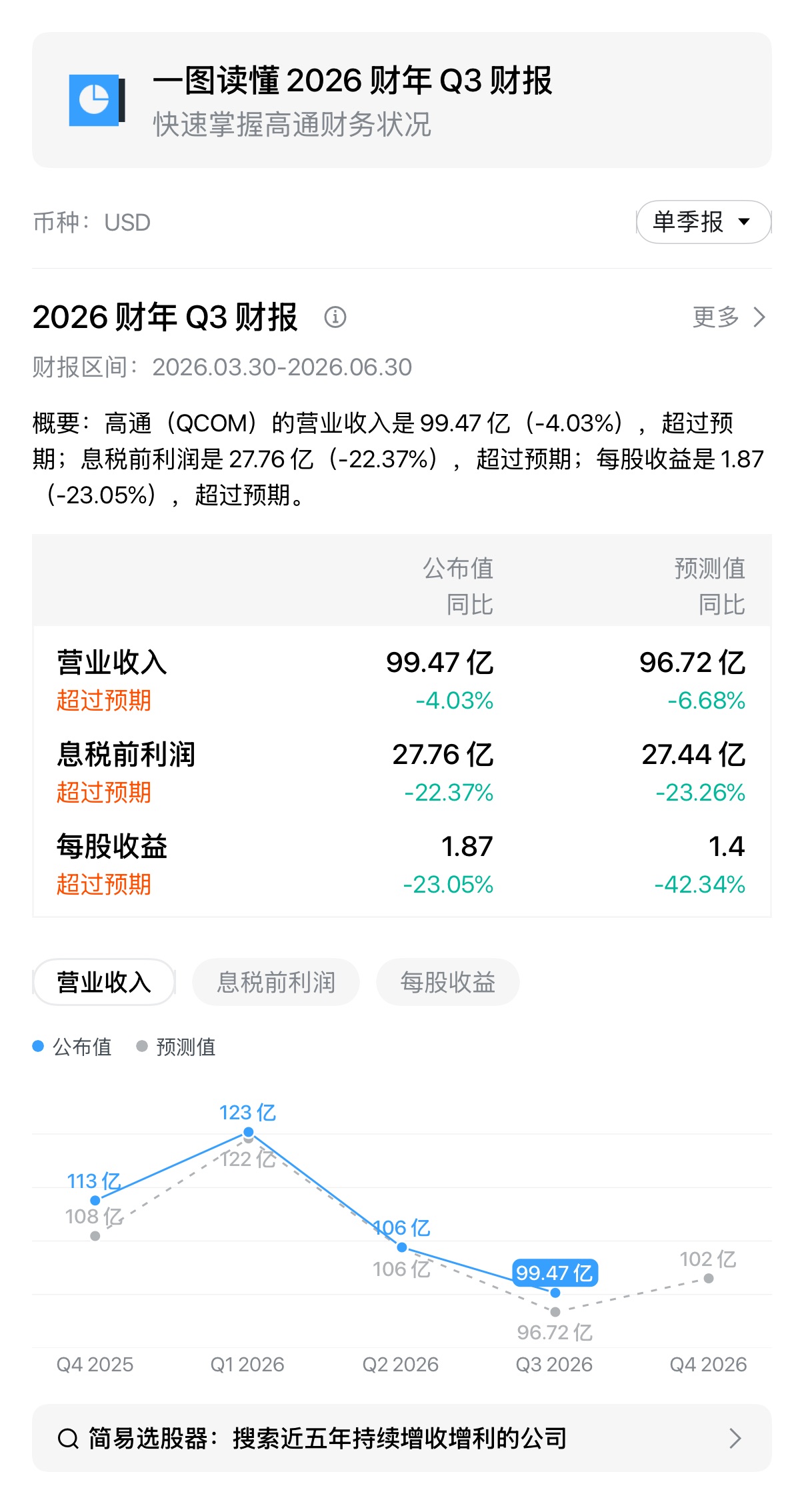Switch to the 每股收益 chart tab
804x1512 pixels.
pos(447,982)
